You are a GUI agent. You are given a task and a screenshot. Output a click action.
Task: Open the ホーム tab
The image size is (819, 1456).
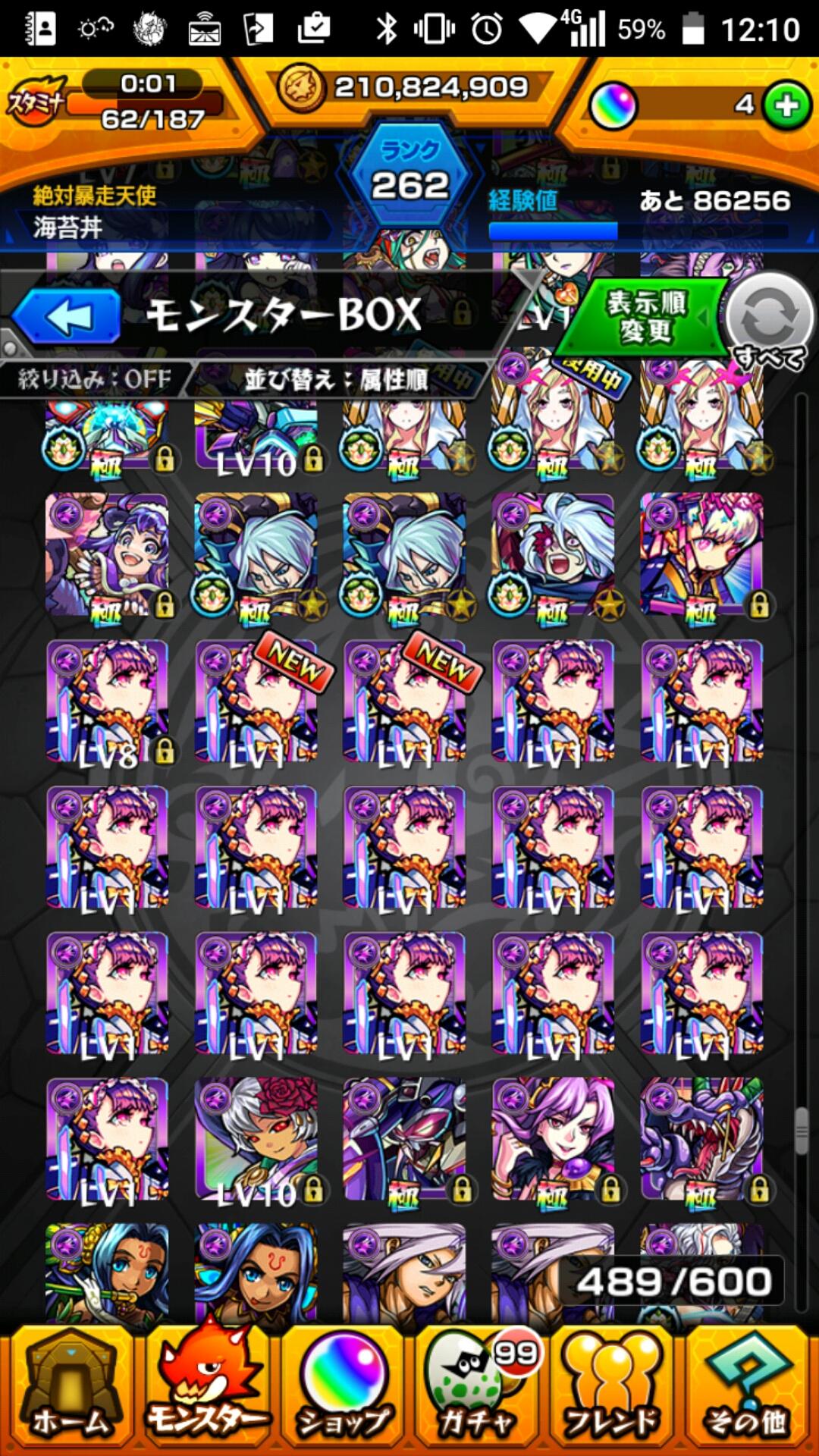[x=70, y=1389]
